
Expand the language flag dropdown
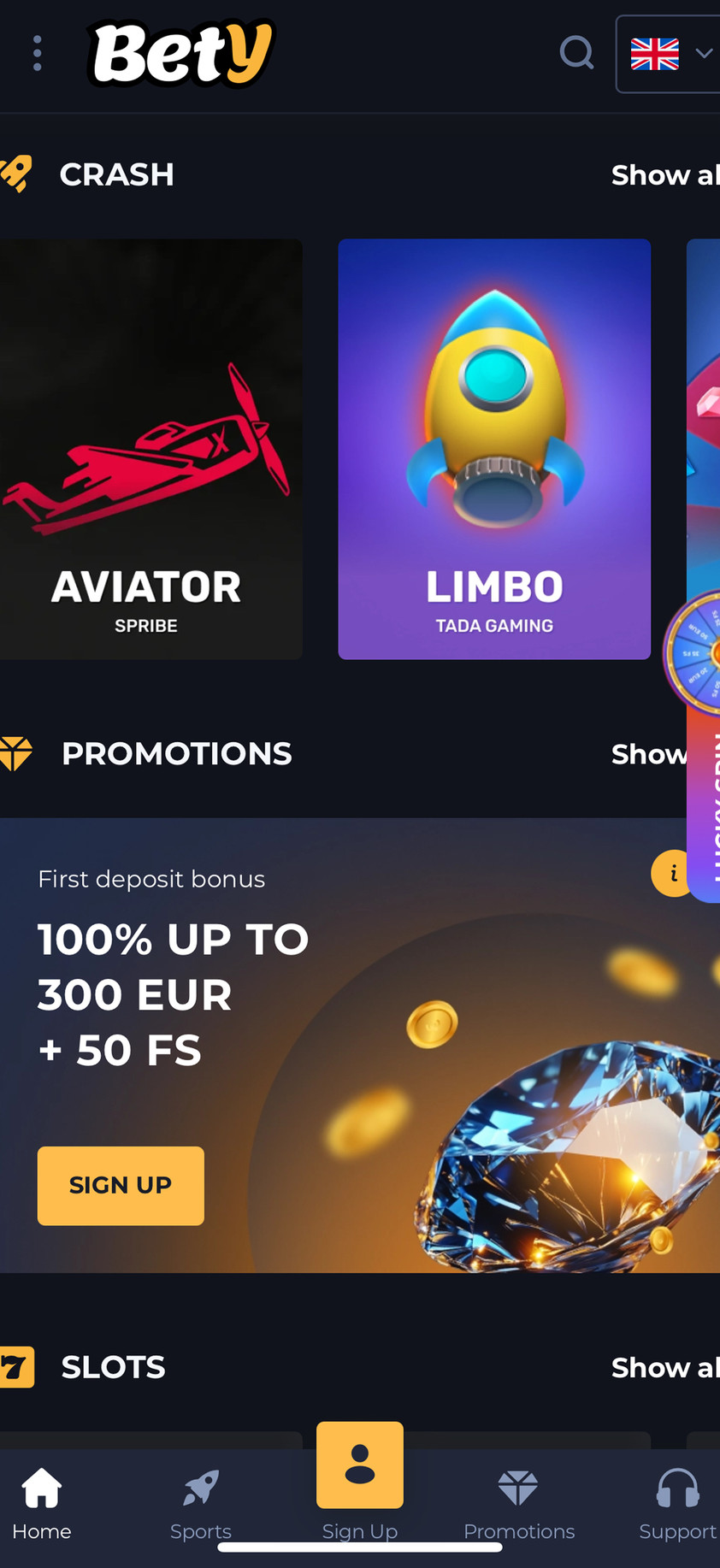coord(670,54)
